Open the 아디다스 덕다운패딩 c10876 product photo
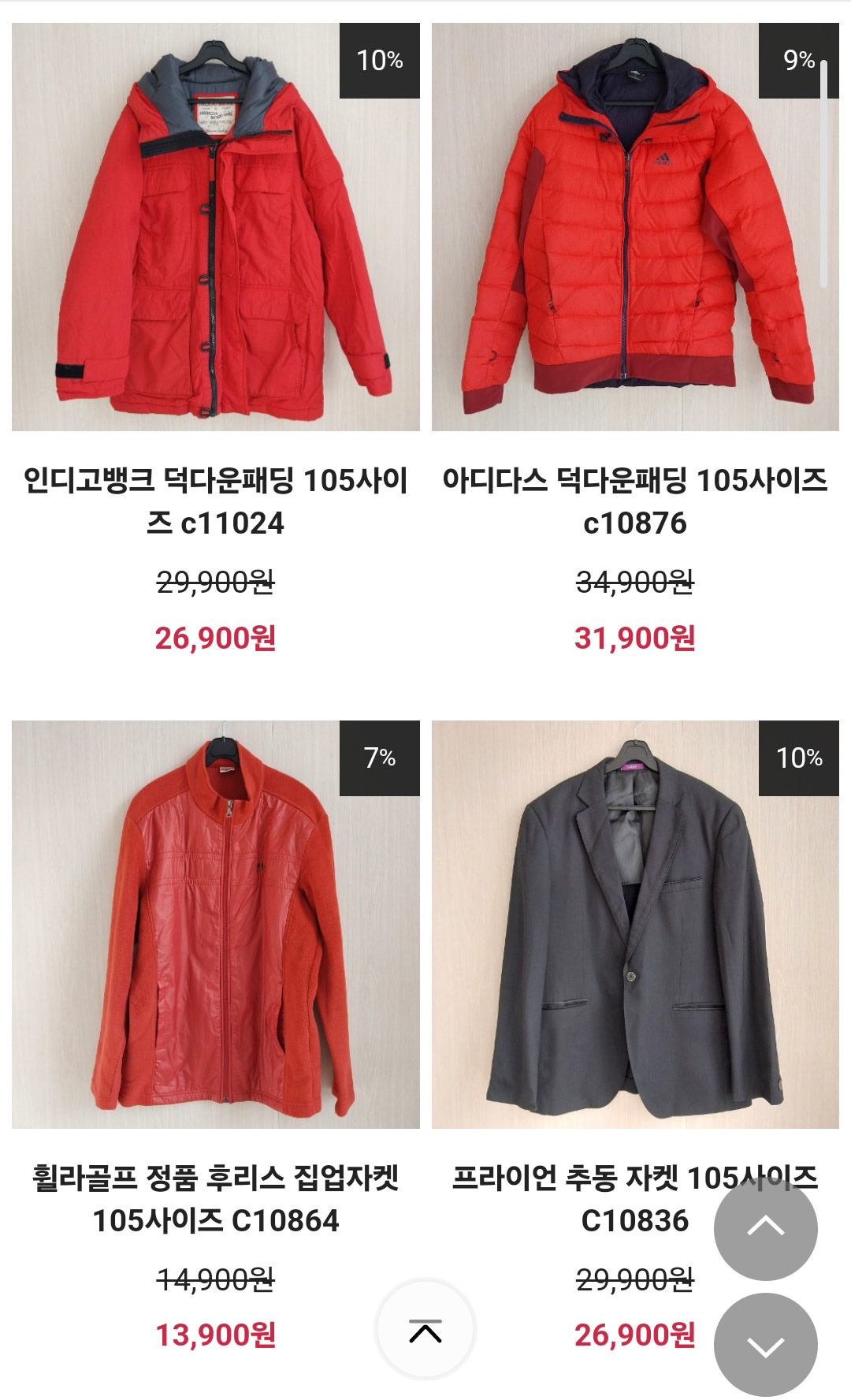 click(635, 227)
